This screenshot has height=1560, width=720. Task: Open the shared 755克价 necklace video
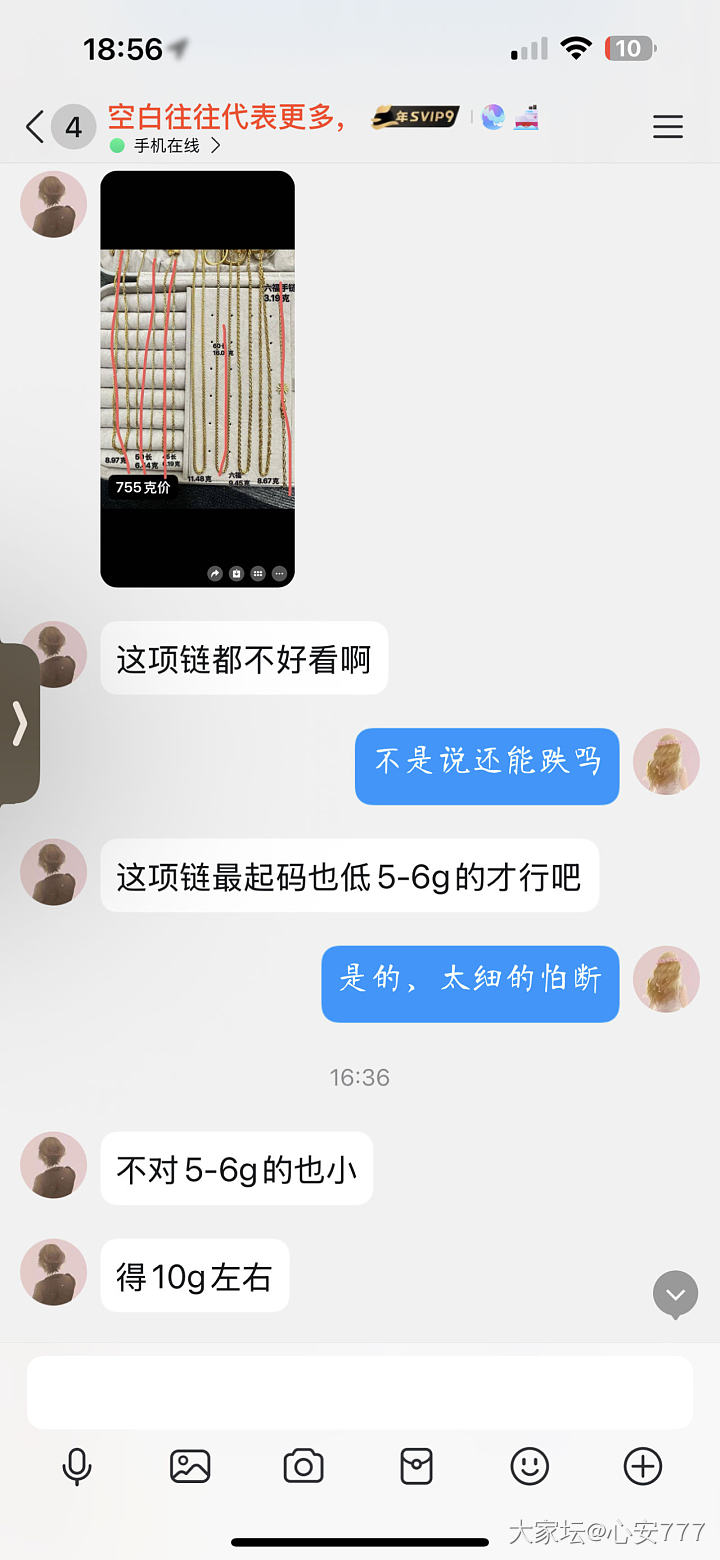point(197,379)
